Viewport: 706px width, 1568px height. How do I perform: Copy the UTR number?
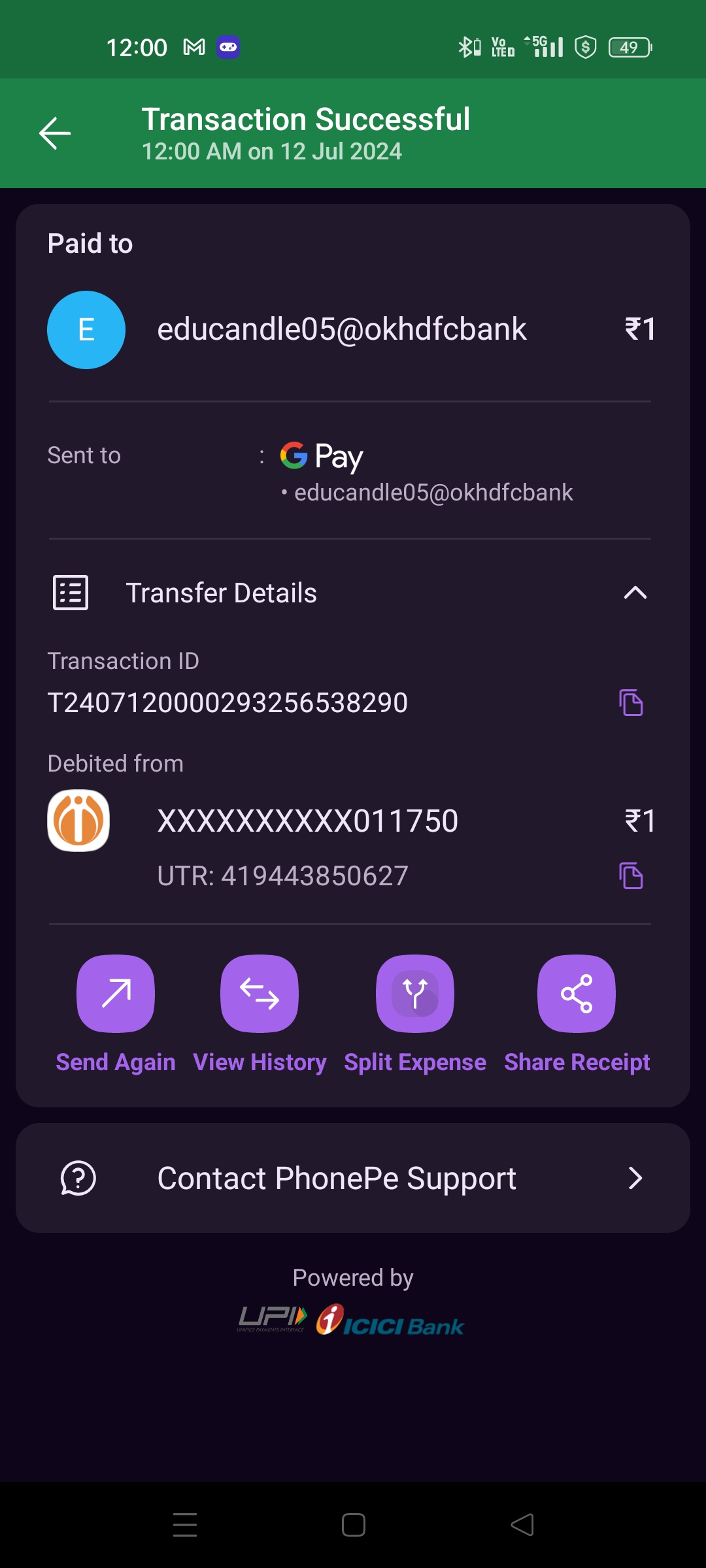click(x=631, y=876)
